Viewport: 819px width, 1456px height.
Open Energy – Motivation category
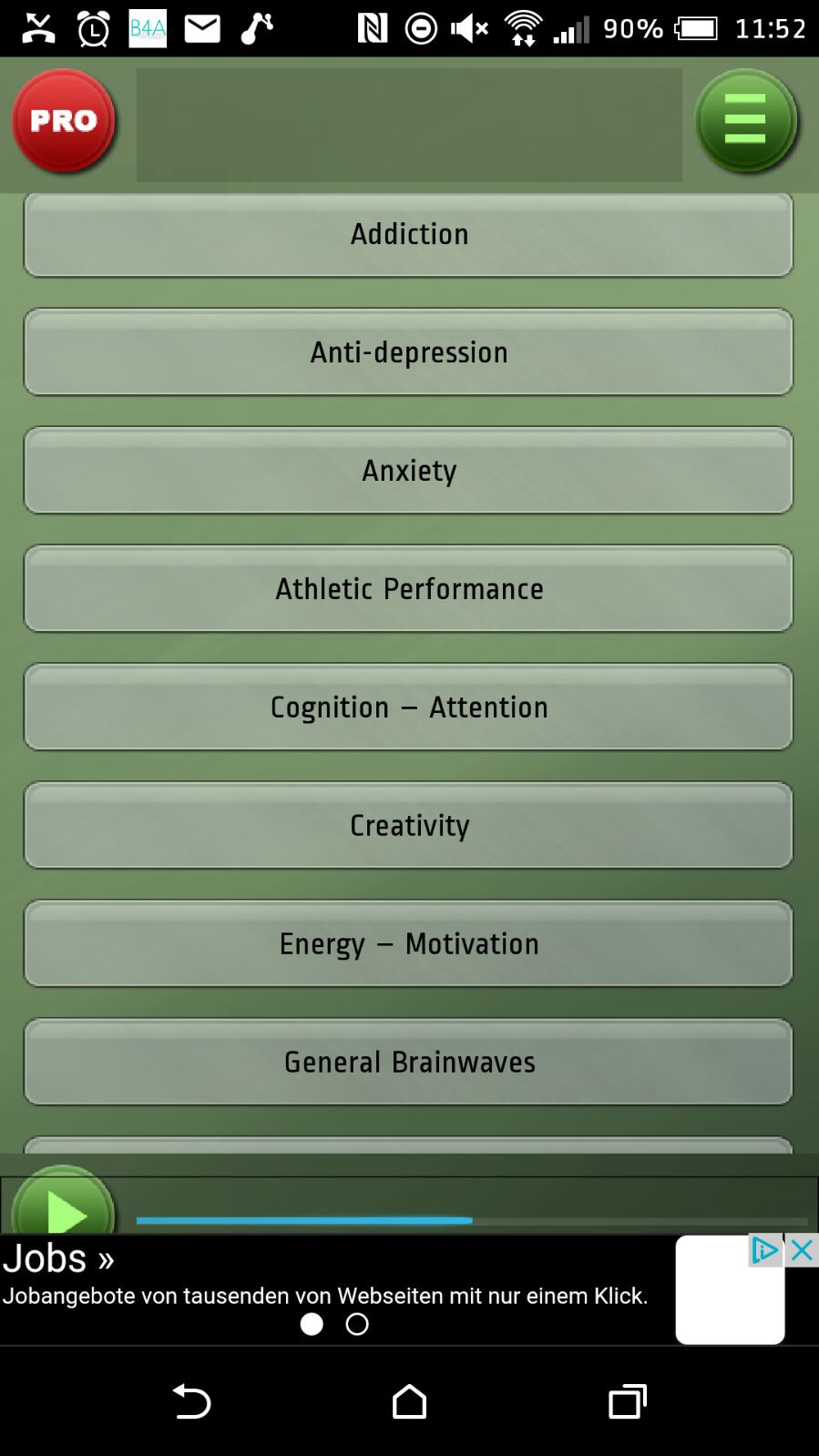(x=408, y=944)
